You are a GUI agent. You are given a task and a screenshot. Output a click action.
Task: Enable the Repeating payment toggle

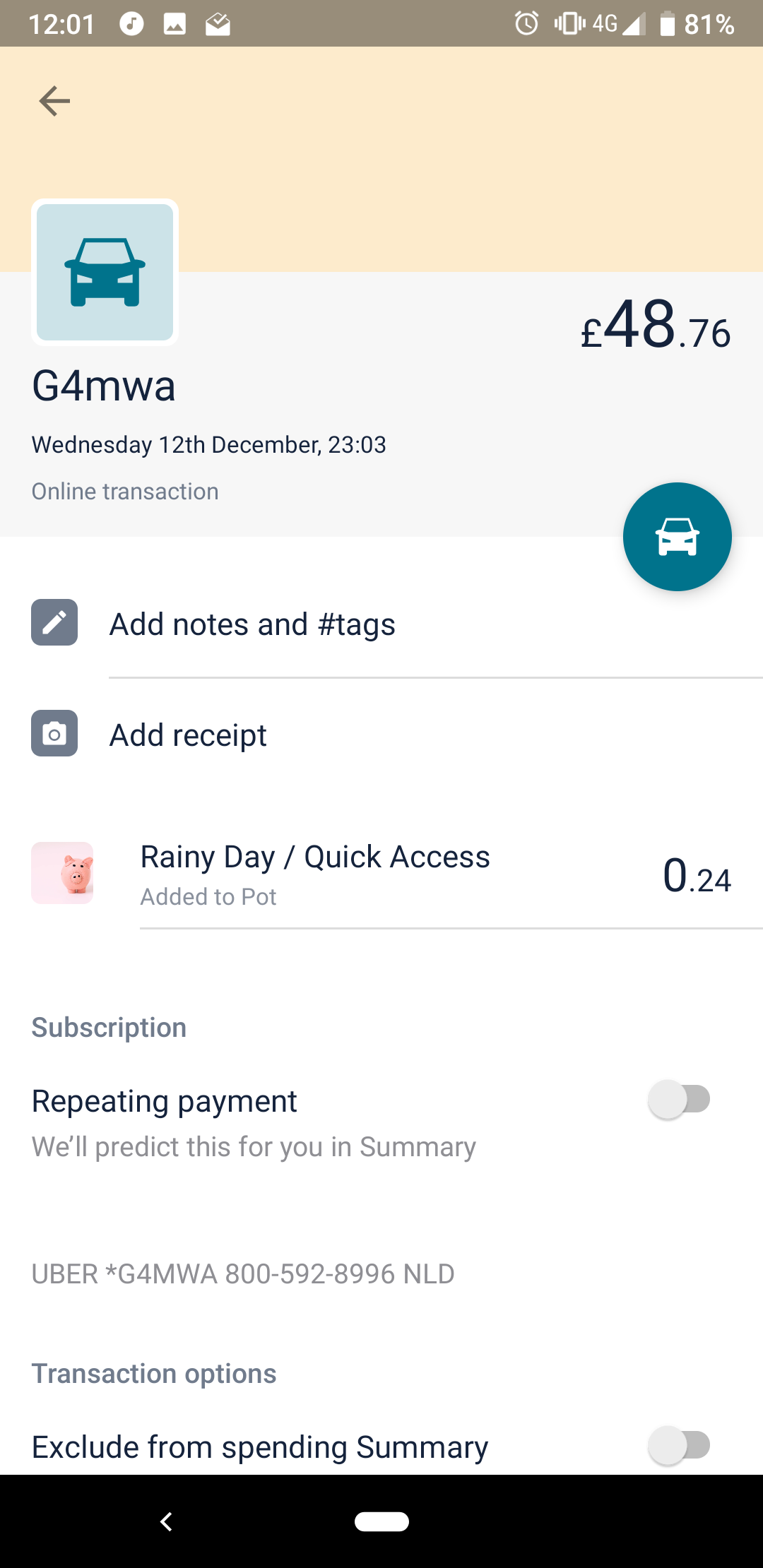coord(680,1099)
